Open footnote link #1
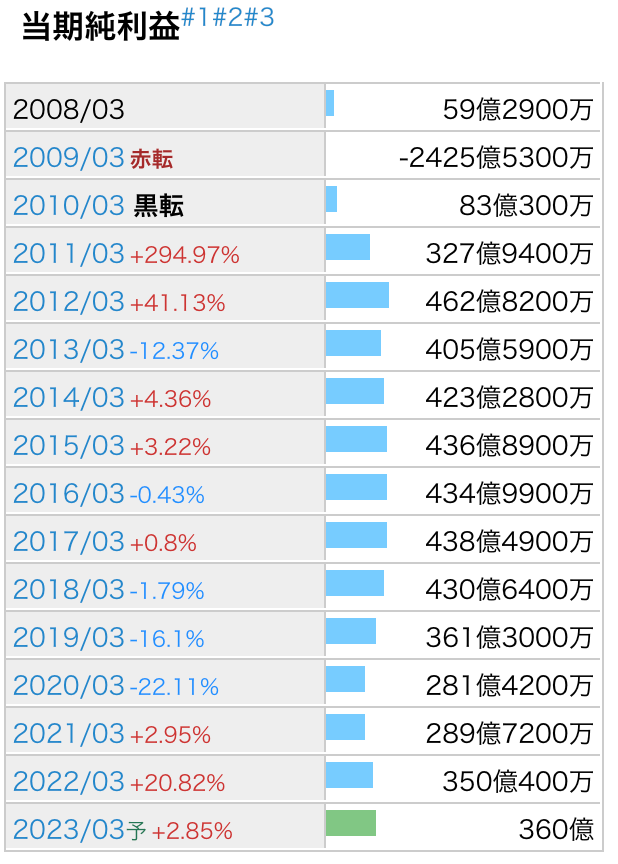The height and width of the screenshot is (864, 618). (197, 19)
